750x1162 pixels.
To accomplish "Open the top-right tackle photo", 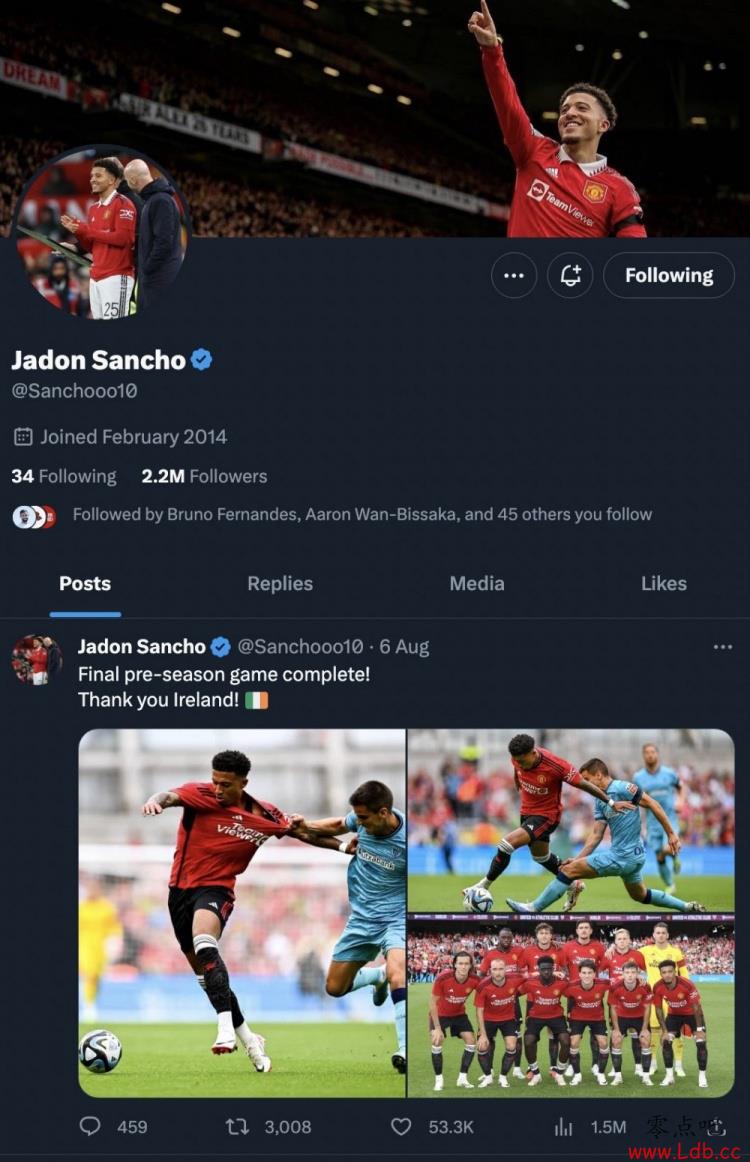I will point(571,820).
